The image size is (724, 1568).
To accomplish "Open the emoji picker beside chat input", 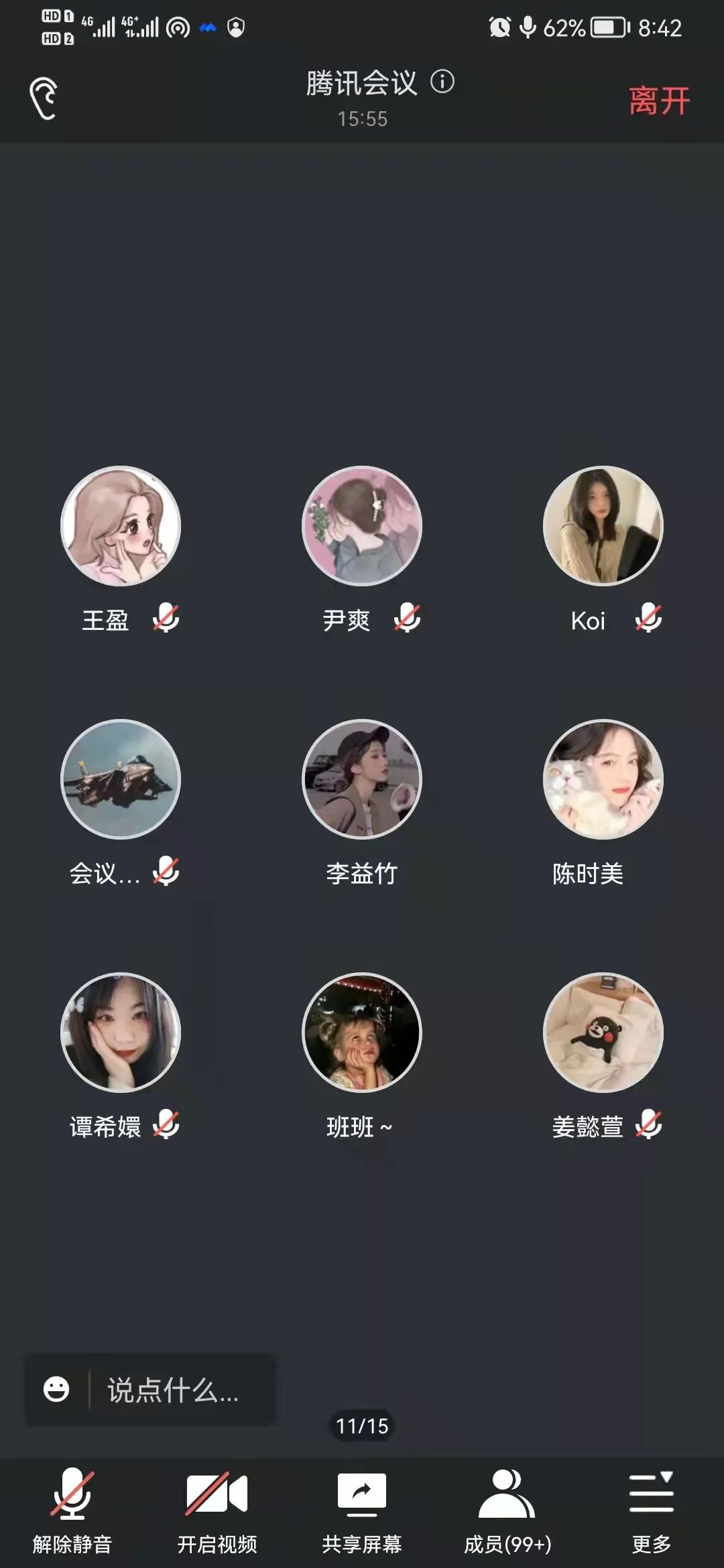I will (x=56, y=1389).
